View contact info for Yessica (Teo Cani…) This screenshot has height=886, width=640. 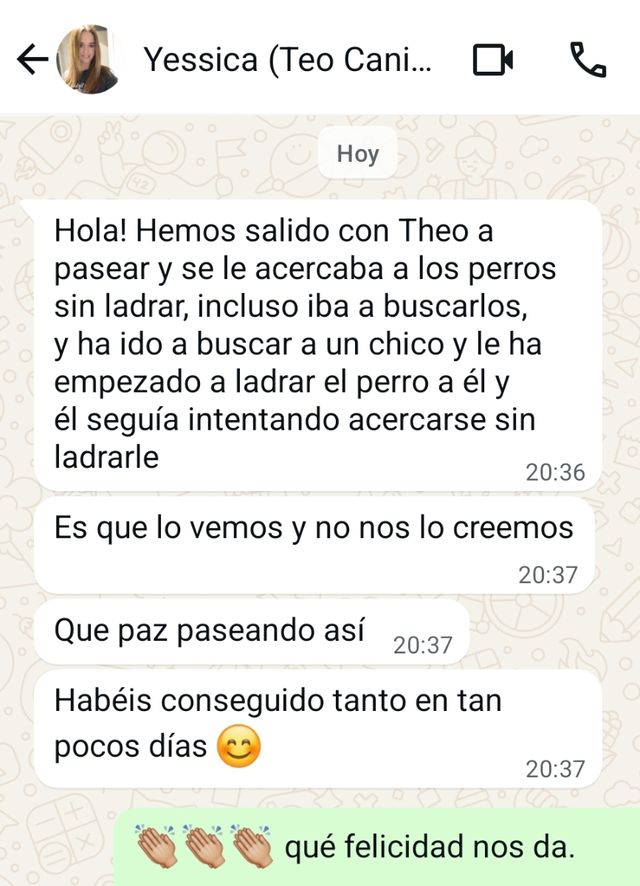[288, 60]
